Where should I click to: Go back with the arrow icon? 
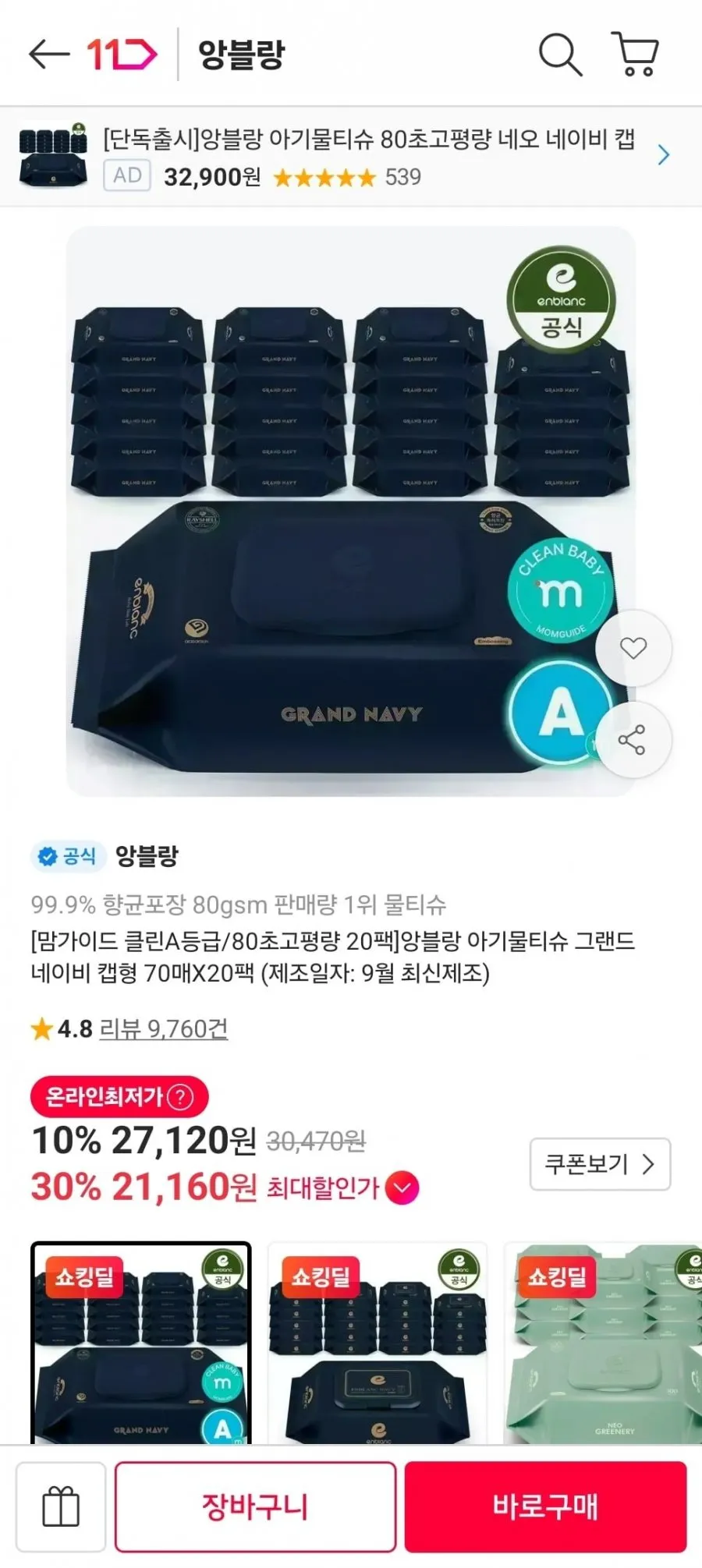pyautogui.click(x=48, y=55)
